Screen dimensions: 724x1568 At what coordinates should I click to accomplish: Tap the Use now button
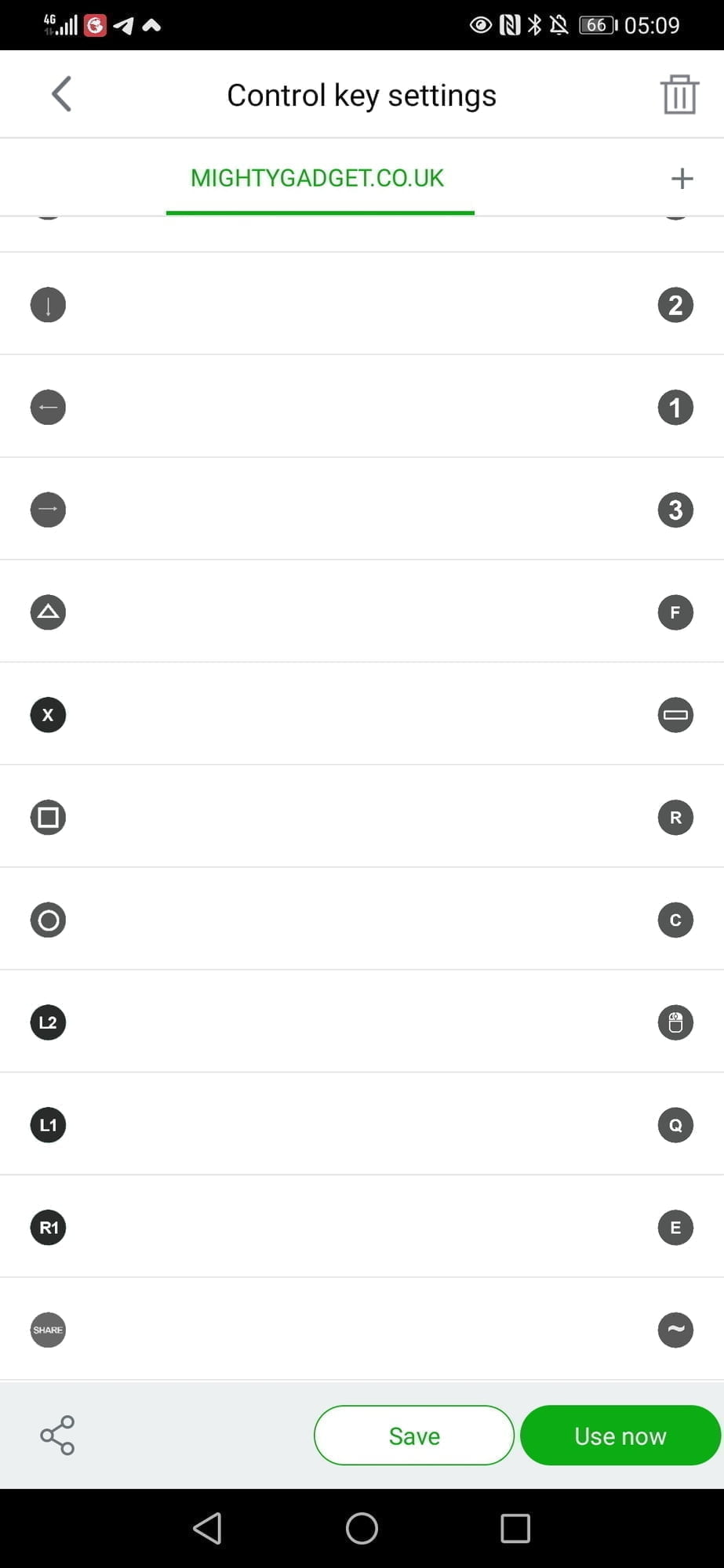point(620,1436)
